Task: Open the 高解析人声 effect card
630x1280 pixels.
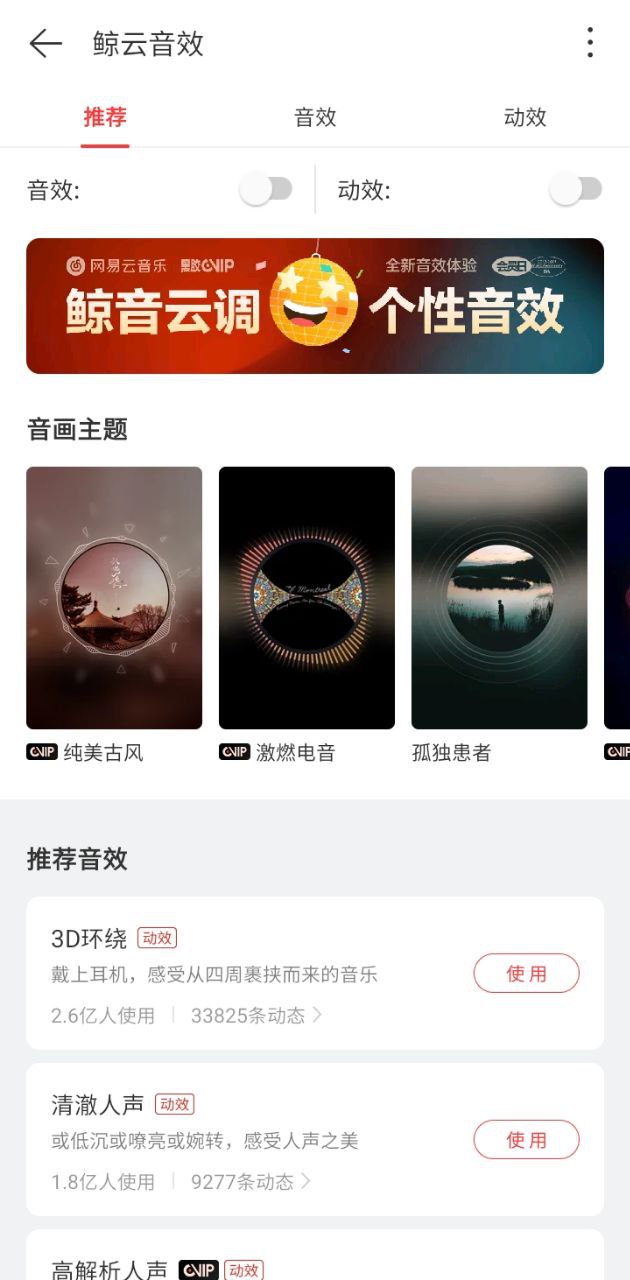Action: [315, 1260]
